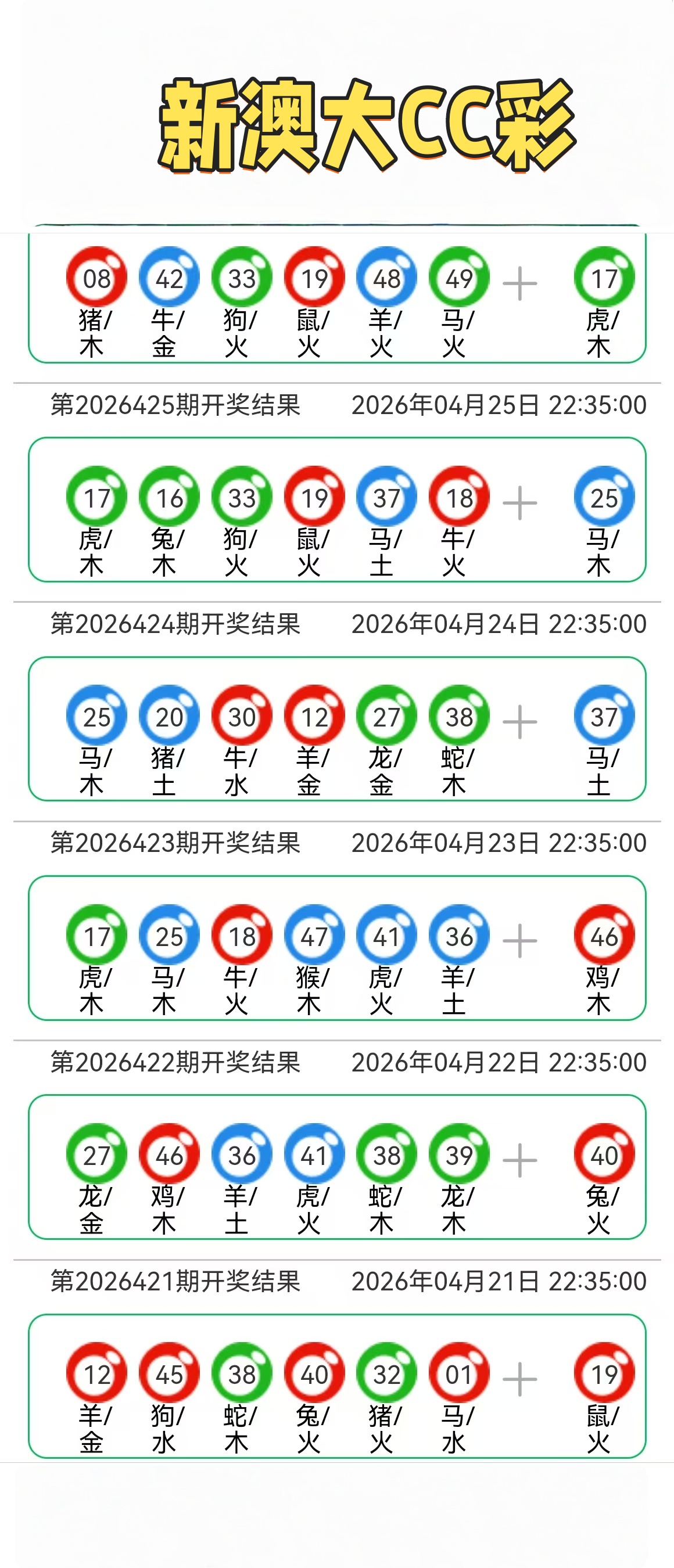Click the blue ball 42 labeled 牛/金

pos(168,278)
